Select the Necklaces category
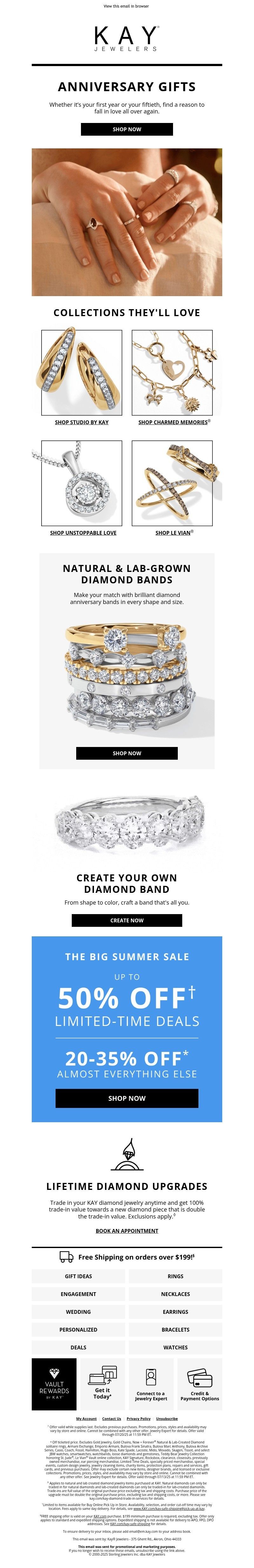This screenshot has height=1568, width=254. point(175,1294)
